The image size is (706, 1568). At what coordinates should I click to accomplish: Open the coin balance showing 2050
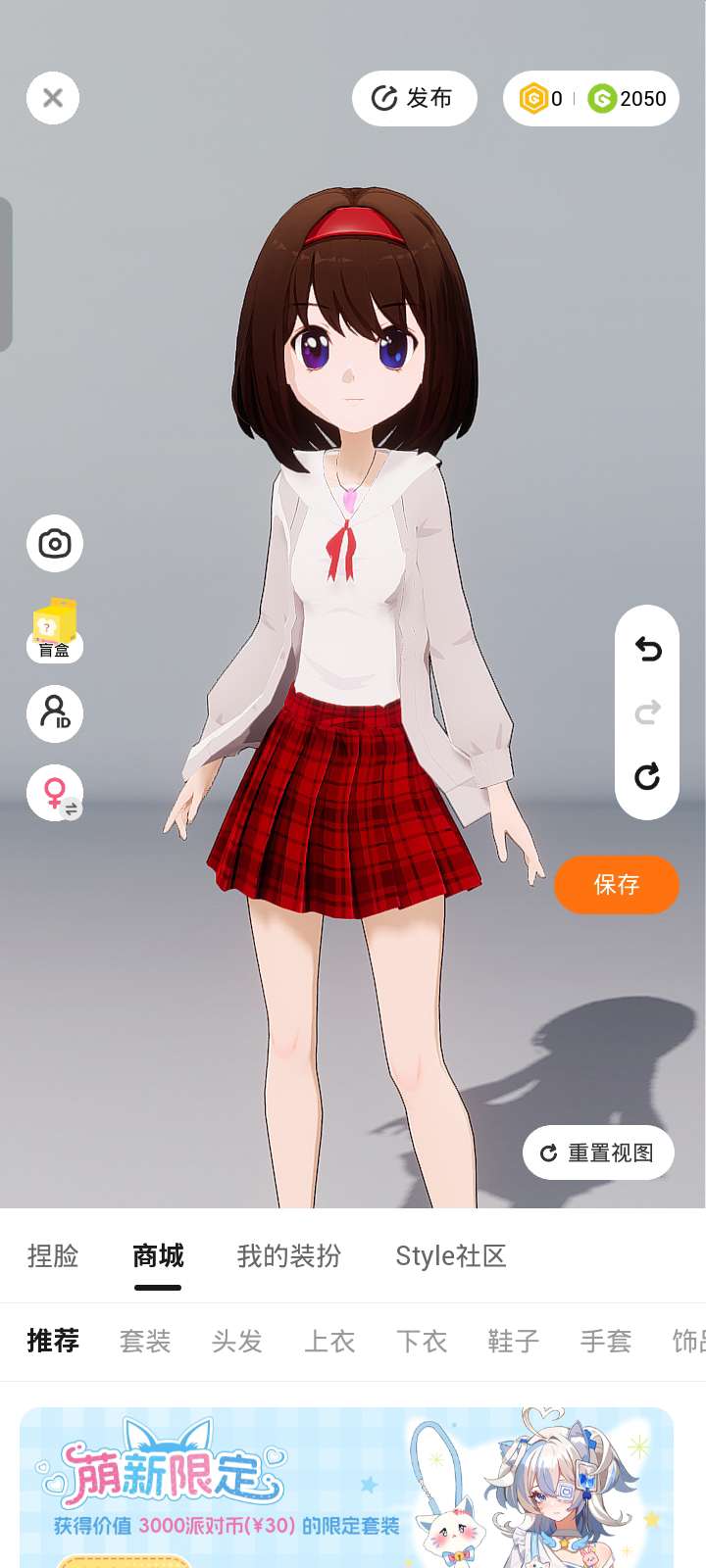point(627,98)
